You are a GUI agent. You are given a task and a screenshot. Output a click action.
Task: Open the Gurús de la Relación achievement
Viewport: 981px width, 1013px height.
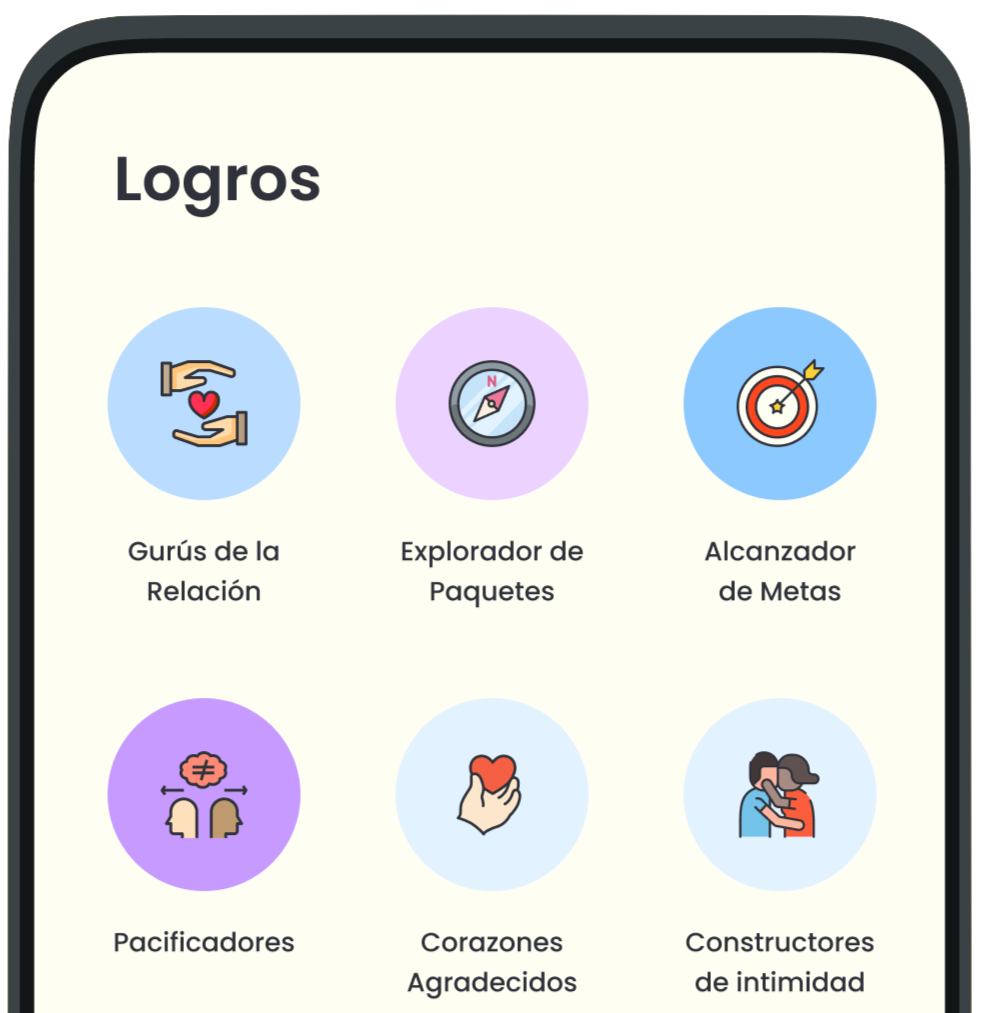click(x=204, y=404)
